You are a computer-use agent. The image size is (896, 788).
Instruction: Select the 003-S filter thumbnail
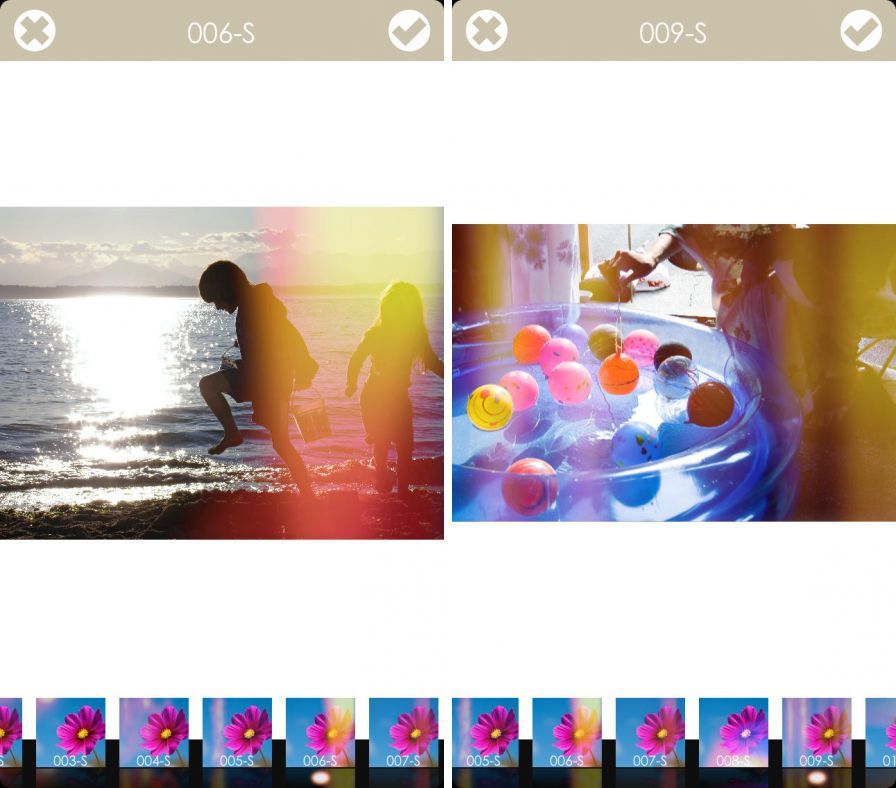(70, 733)
